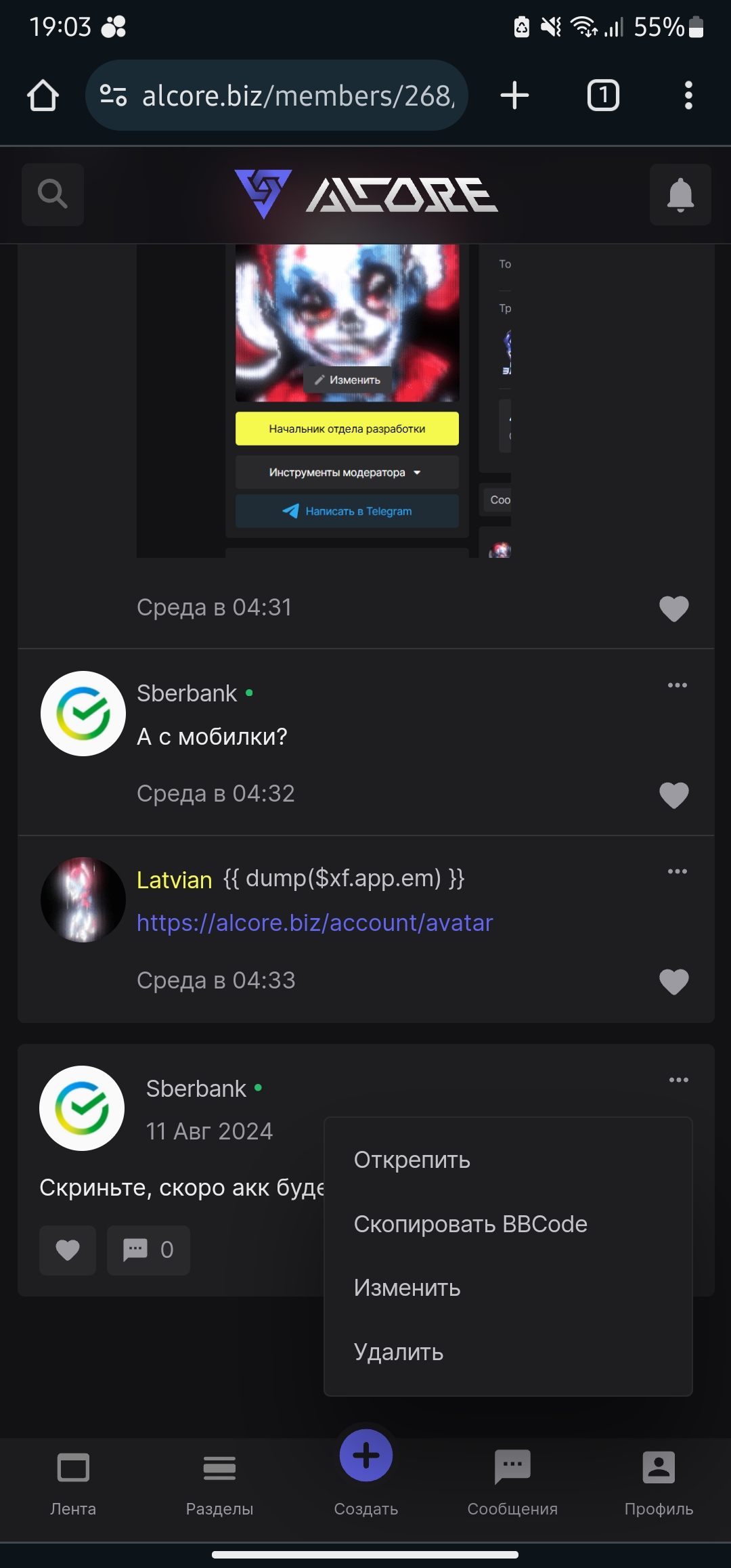
Task: Open the alcore.biz/account/avatar link
Action: pos(315,923)
